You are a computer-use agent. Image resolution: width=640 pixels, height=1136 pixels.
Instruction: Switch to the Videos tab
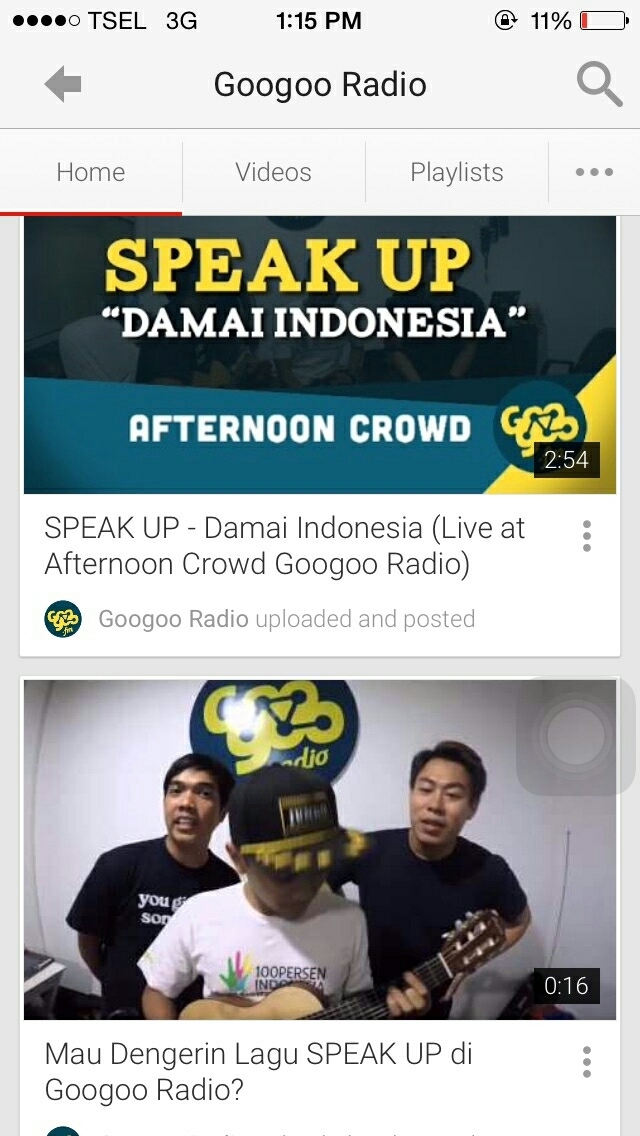(x=273, y=172)
